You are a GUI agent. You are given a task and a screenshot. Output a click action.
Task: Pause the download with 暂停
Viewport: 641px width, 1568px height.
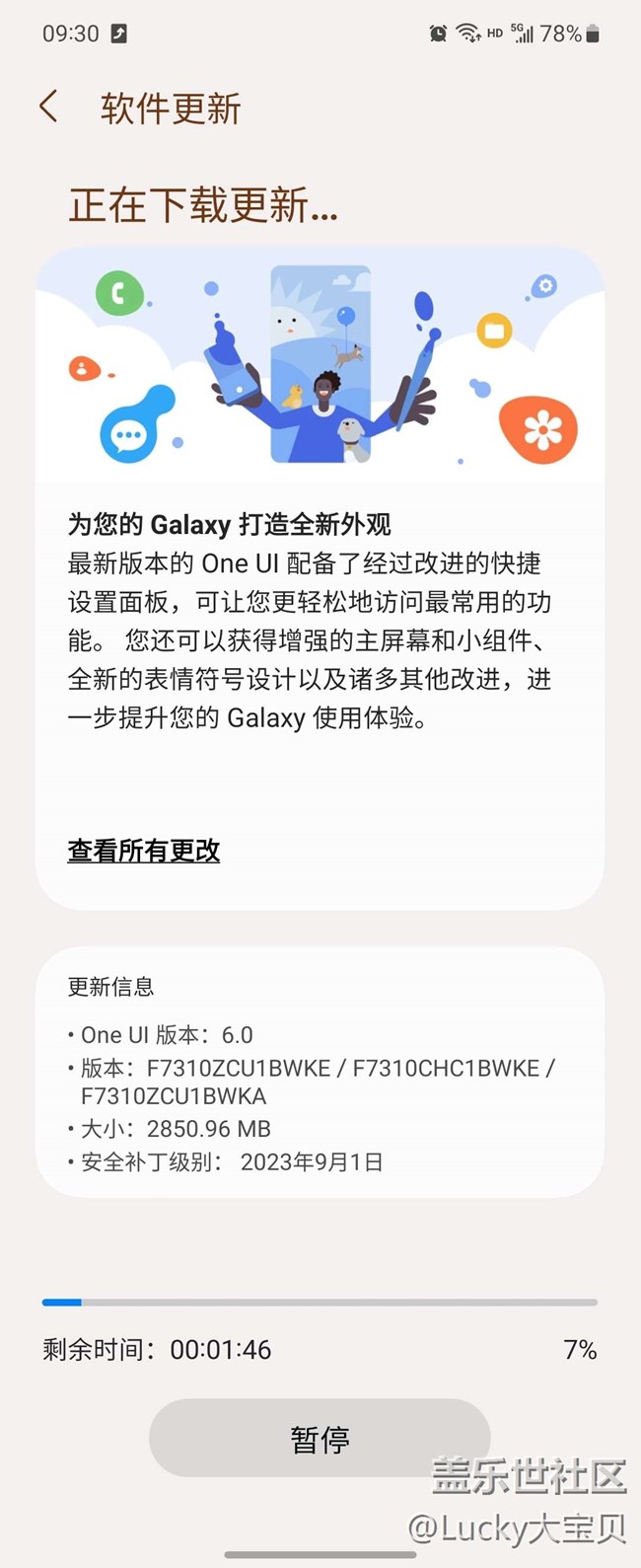(320, 1439)
